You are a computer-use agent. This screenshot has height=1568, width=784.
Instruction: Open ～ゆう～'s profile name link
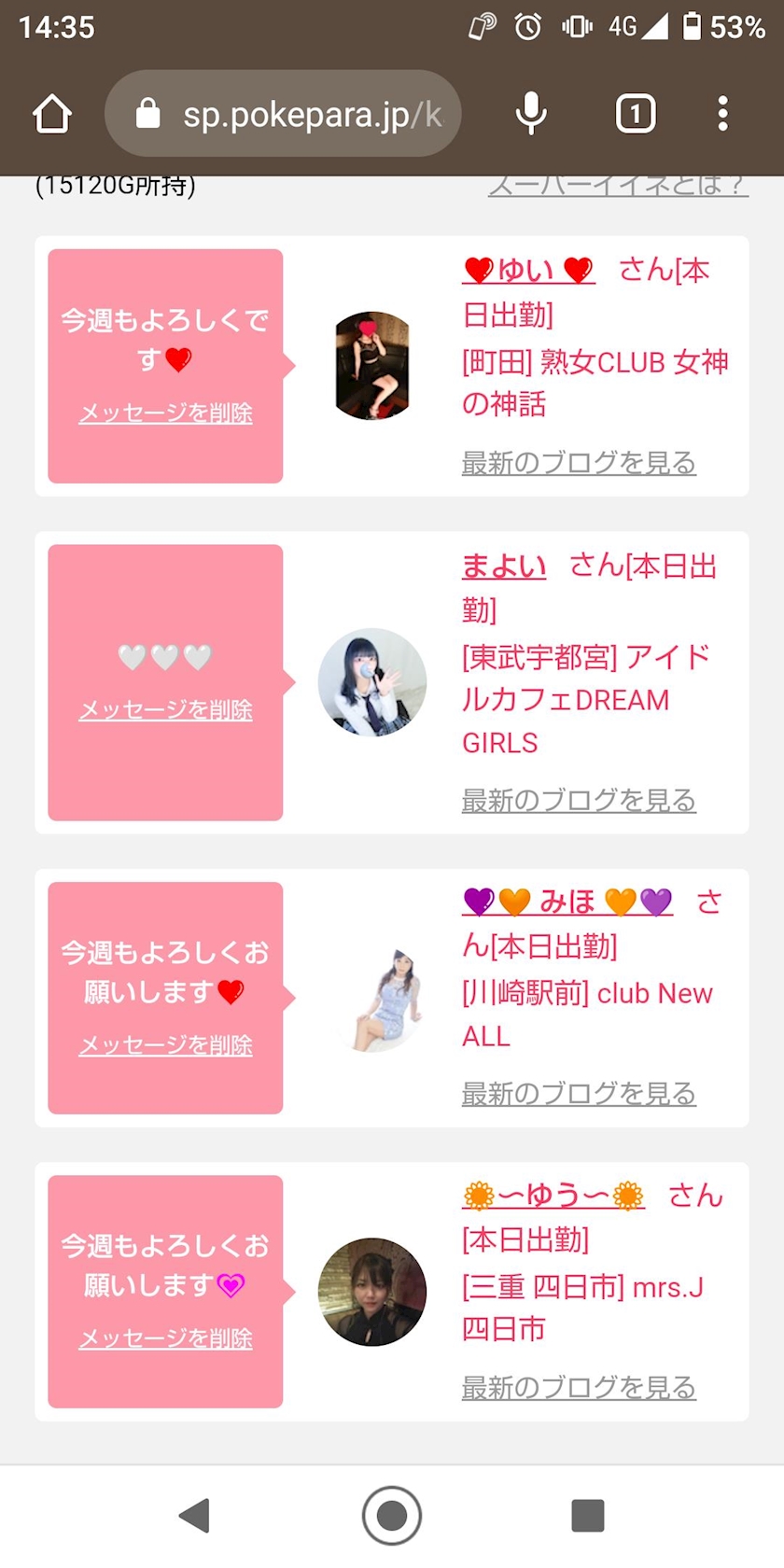553,1196
